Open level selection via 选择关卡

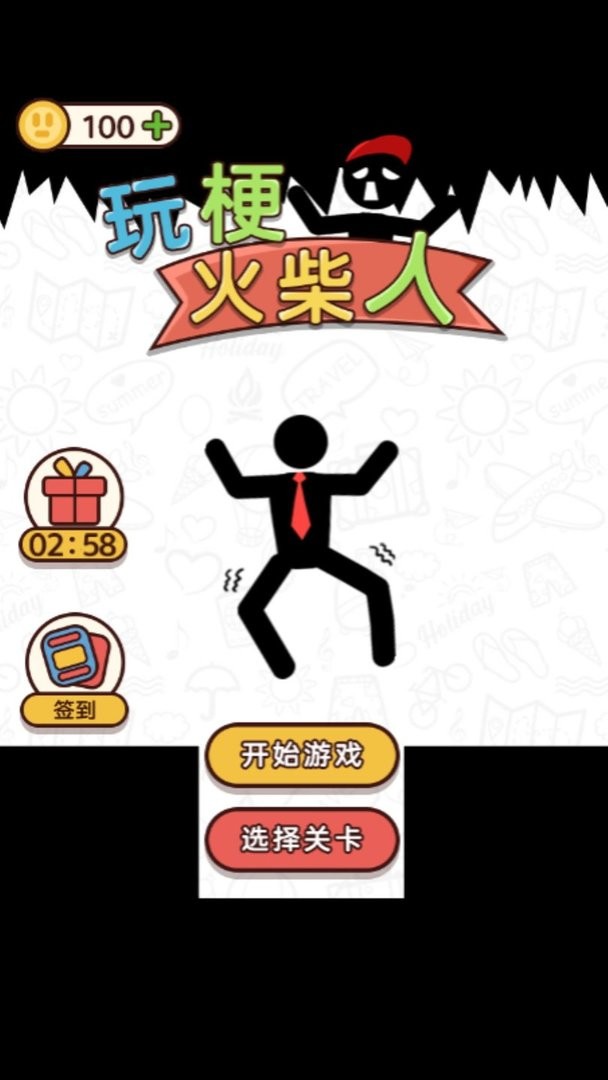(x=301, y=839)
